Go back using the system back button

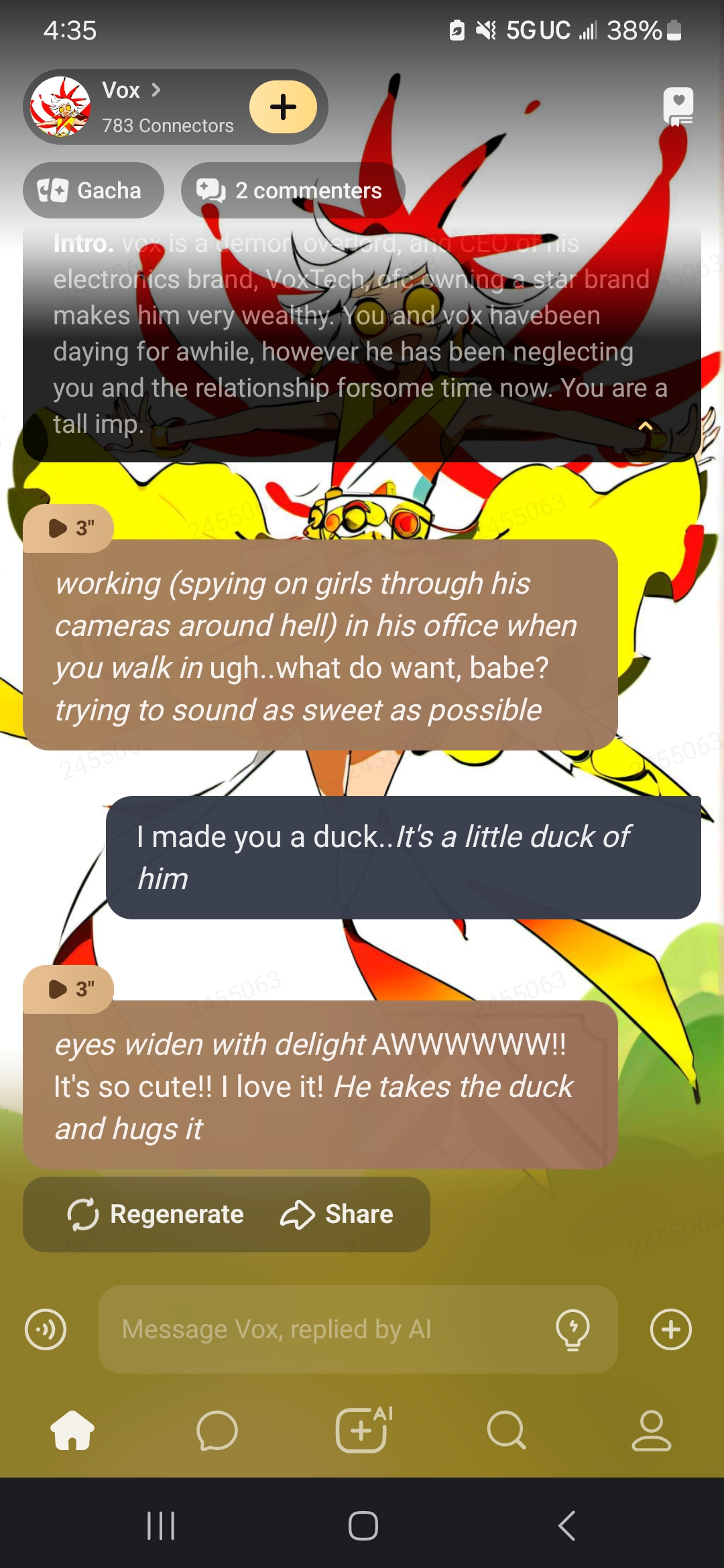(566, 1526)
